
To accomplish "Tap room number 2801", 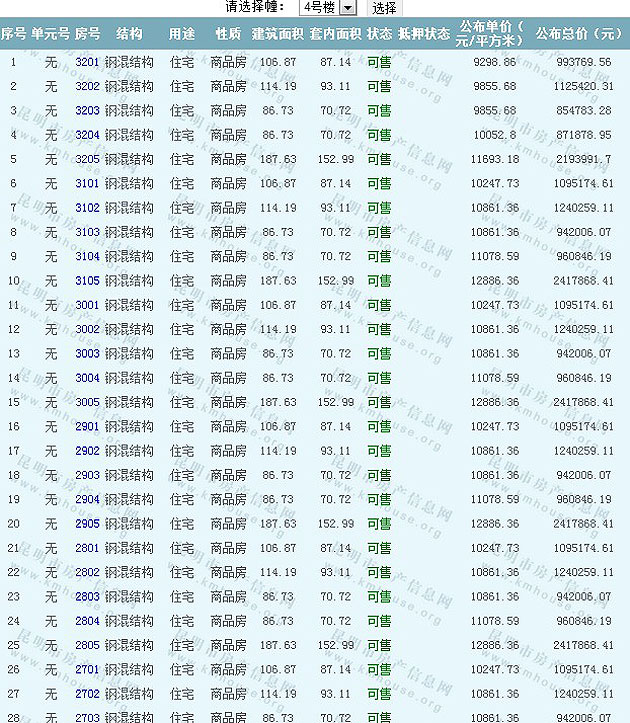I will pos(88,548).
